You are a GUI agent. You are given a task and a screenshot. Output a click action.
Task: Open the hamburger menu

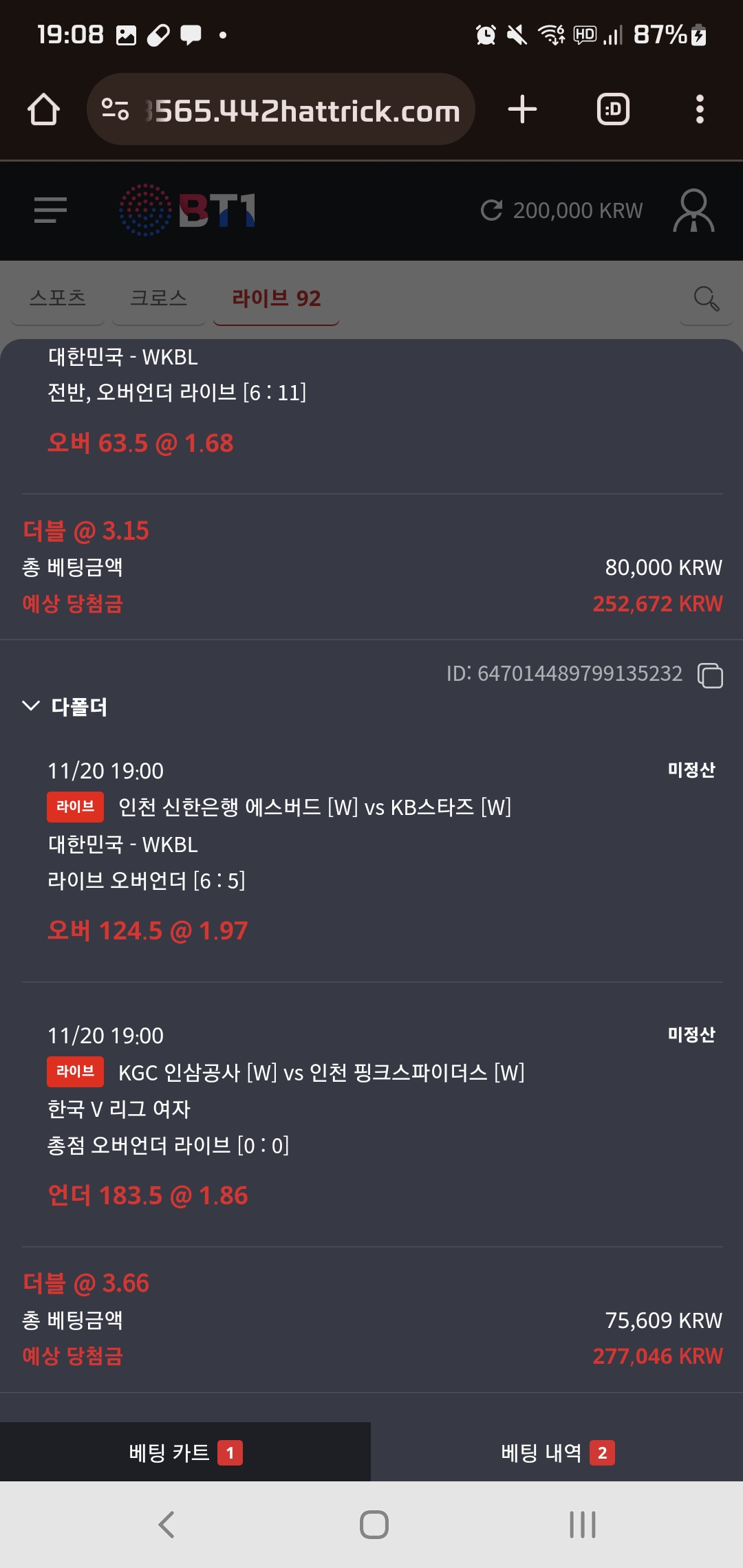pyautogui.click(x=50, y=210)
